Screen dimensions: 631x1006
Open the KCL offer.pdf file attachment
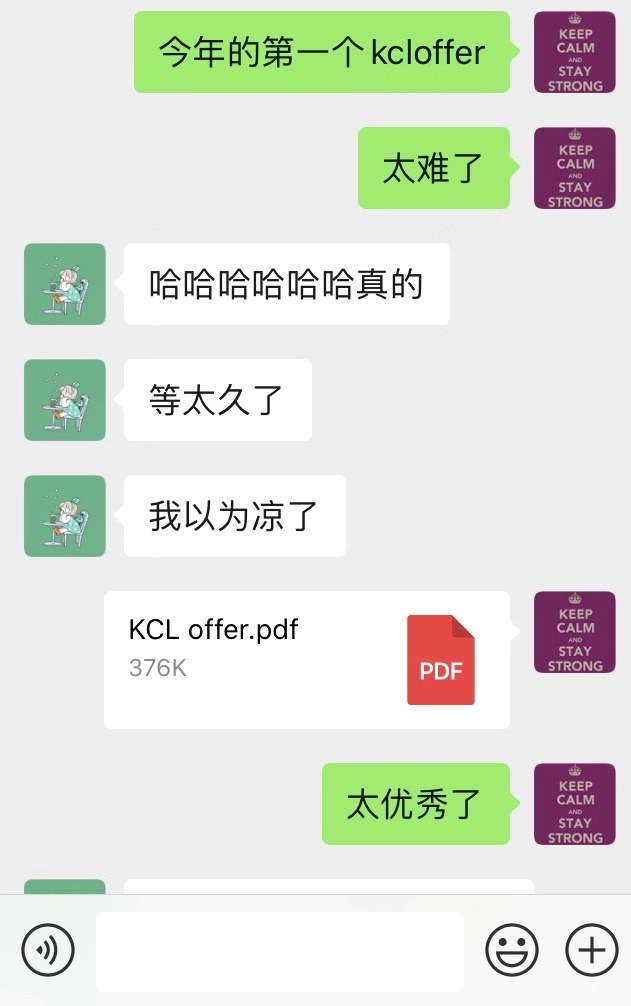(x=306, y=659)
